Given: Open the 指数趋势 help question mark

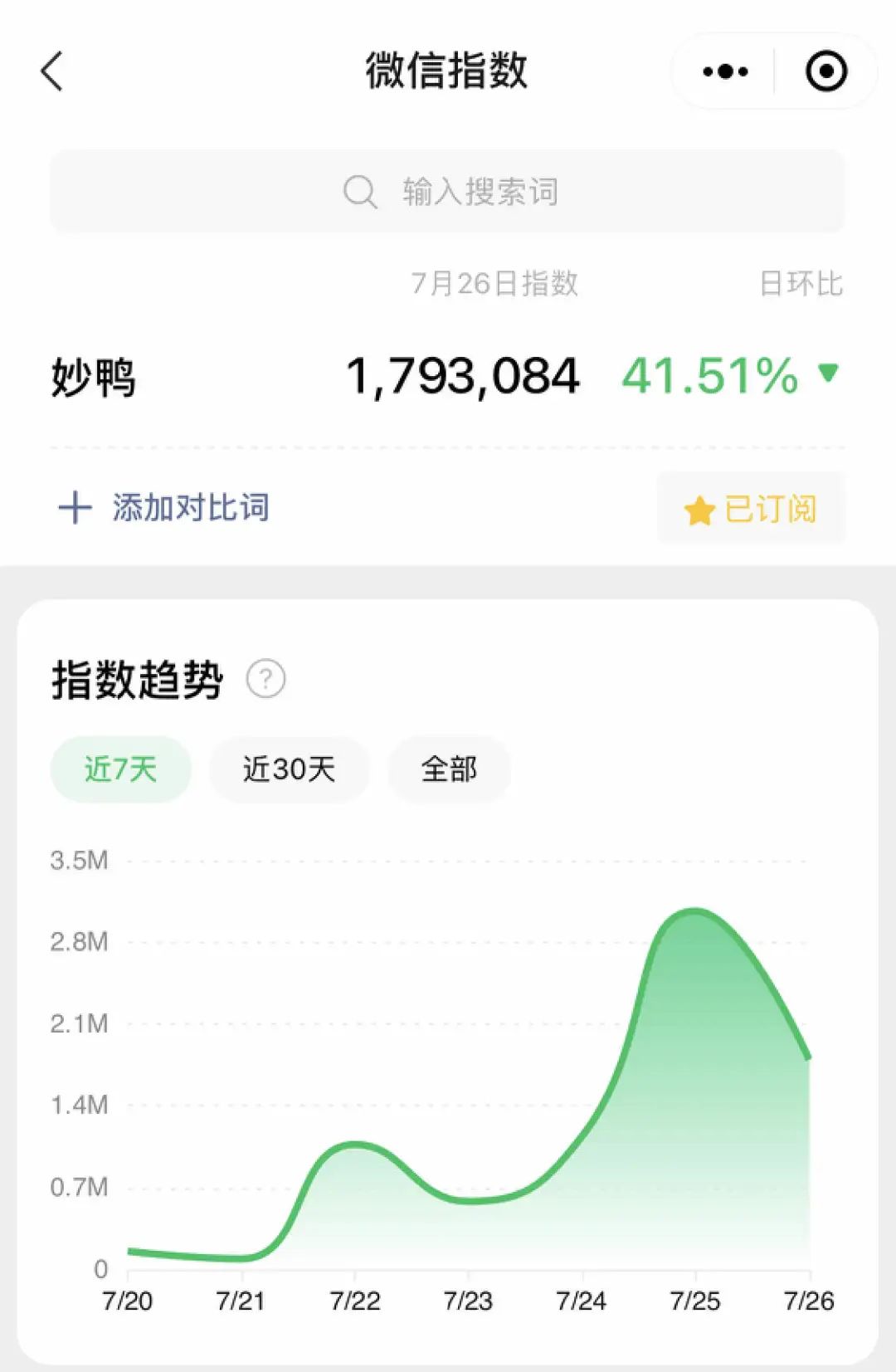Looking at the screenshot, I should click(x=265, y=679).
